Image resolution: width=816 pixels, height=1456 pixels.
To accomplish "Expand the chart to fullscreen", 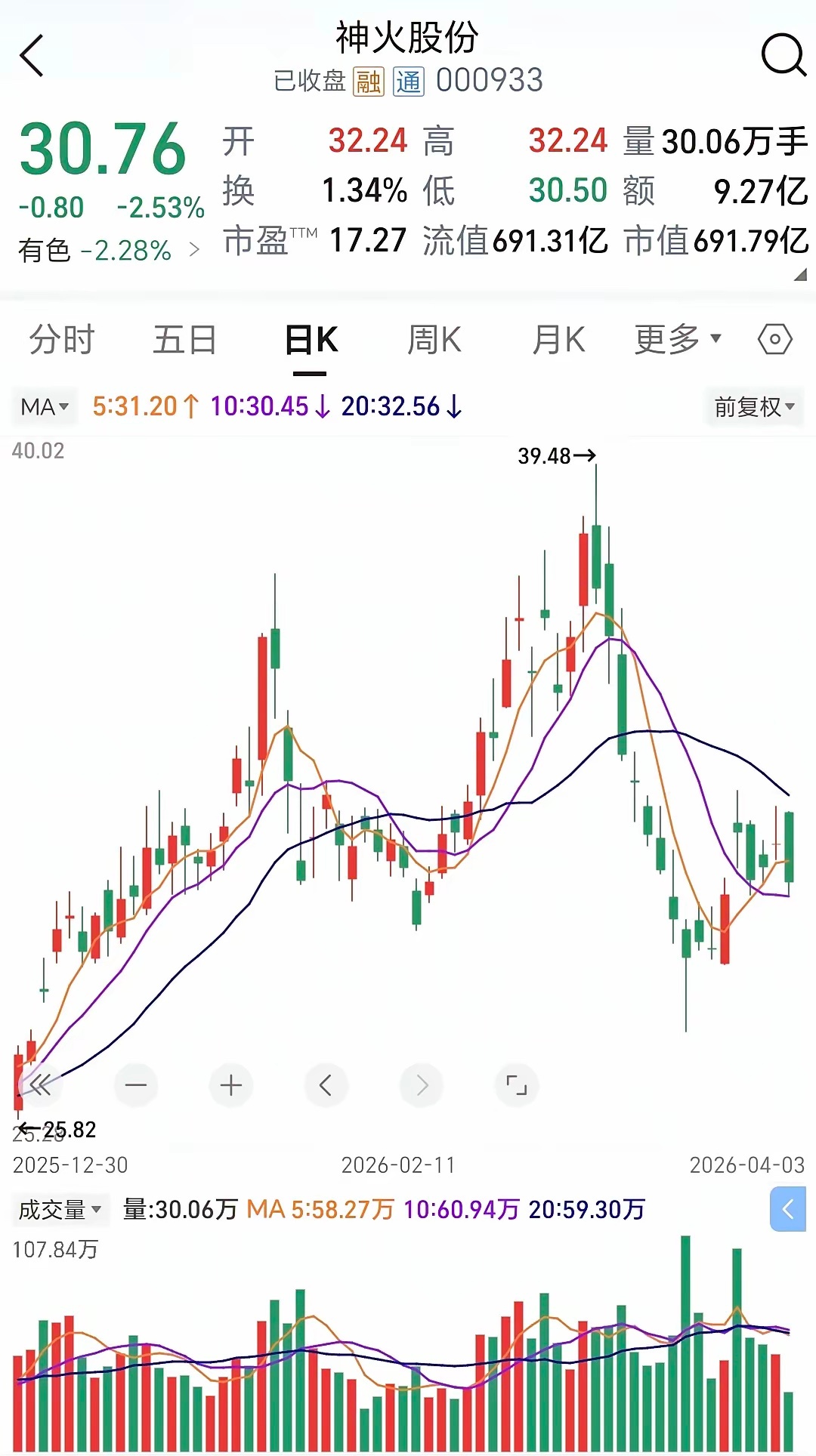I will pyautogui.click(x=517, y=1086).
